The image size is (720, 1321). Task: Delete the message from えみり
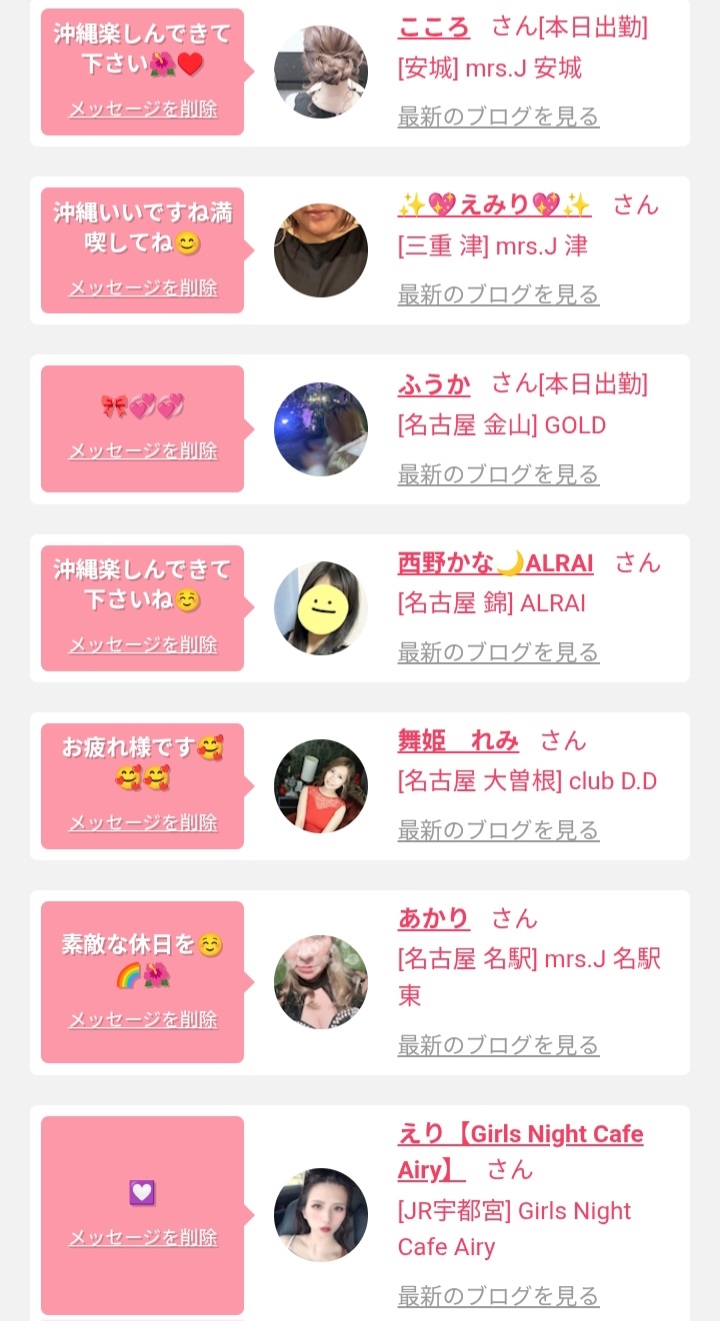(x=142, y=288)
